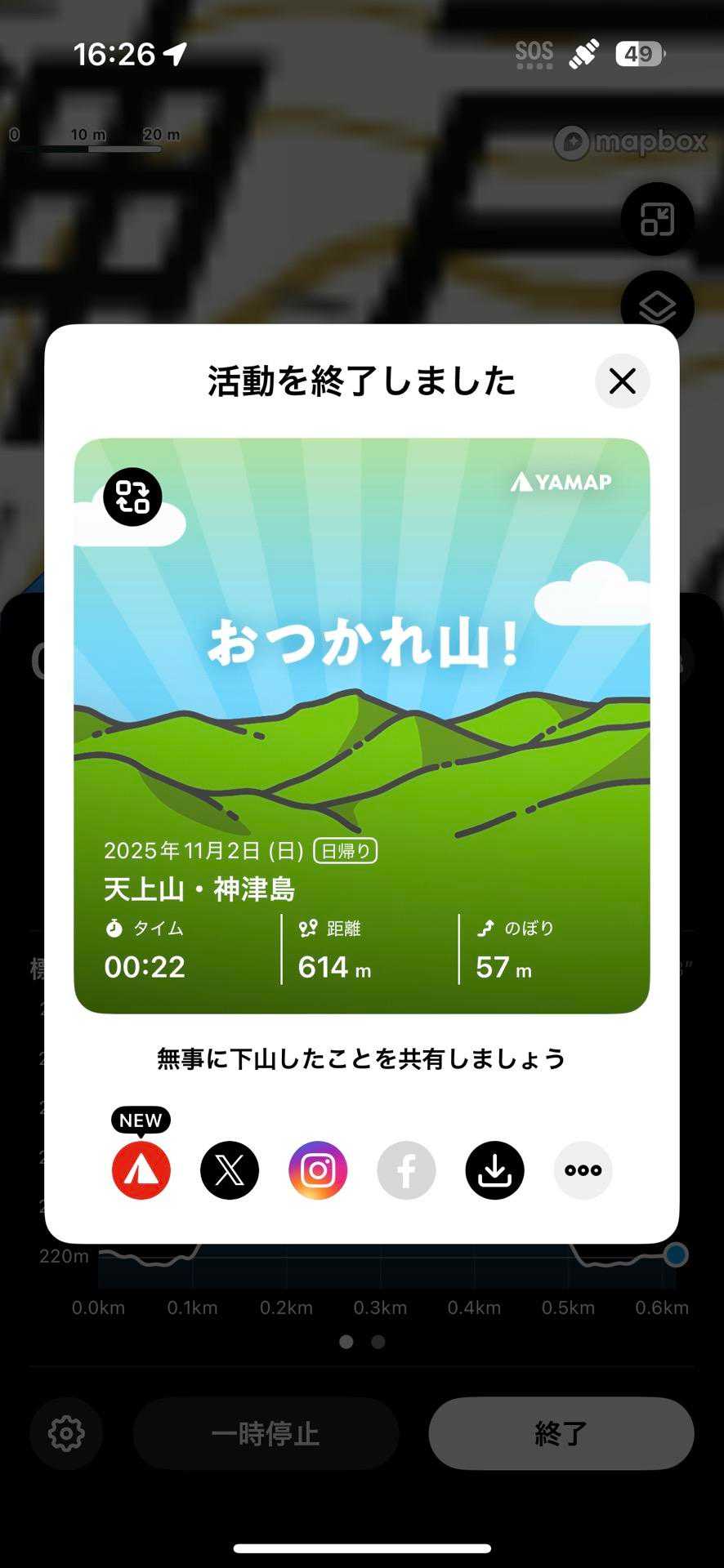Open more sharing options
This screenshot has height=1568, width=724.
coord(583,1170)
